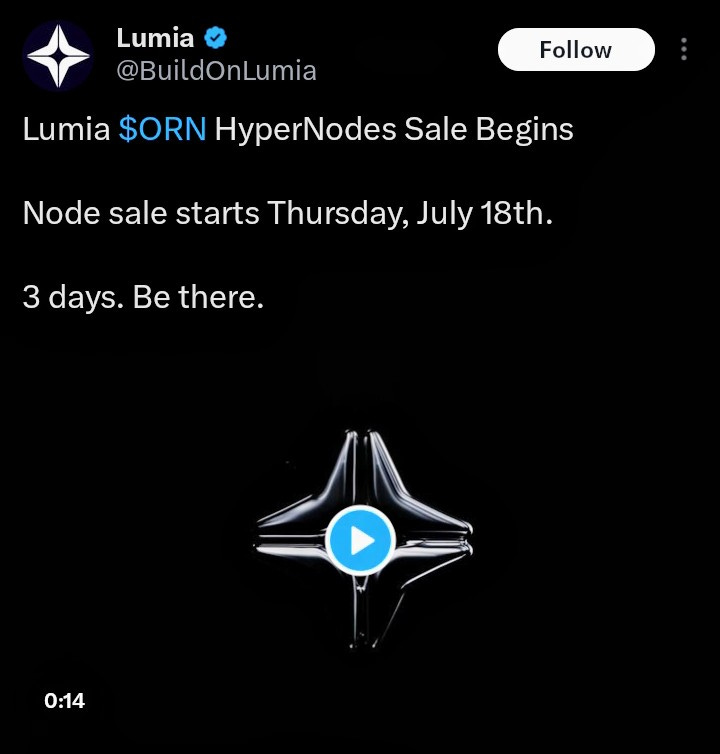Open the $ORN cashtag link

pos(162,130)
